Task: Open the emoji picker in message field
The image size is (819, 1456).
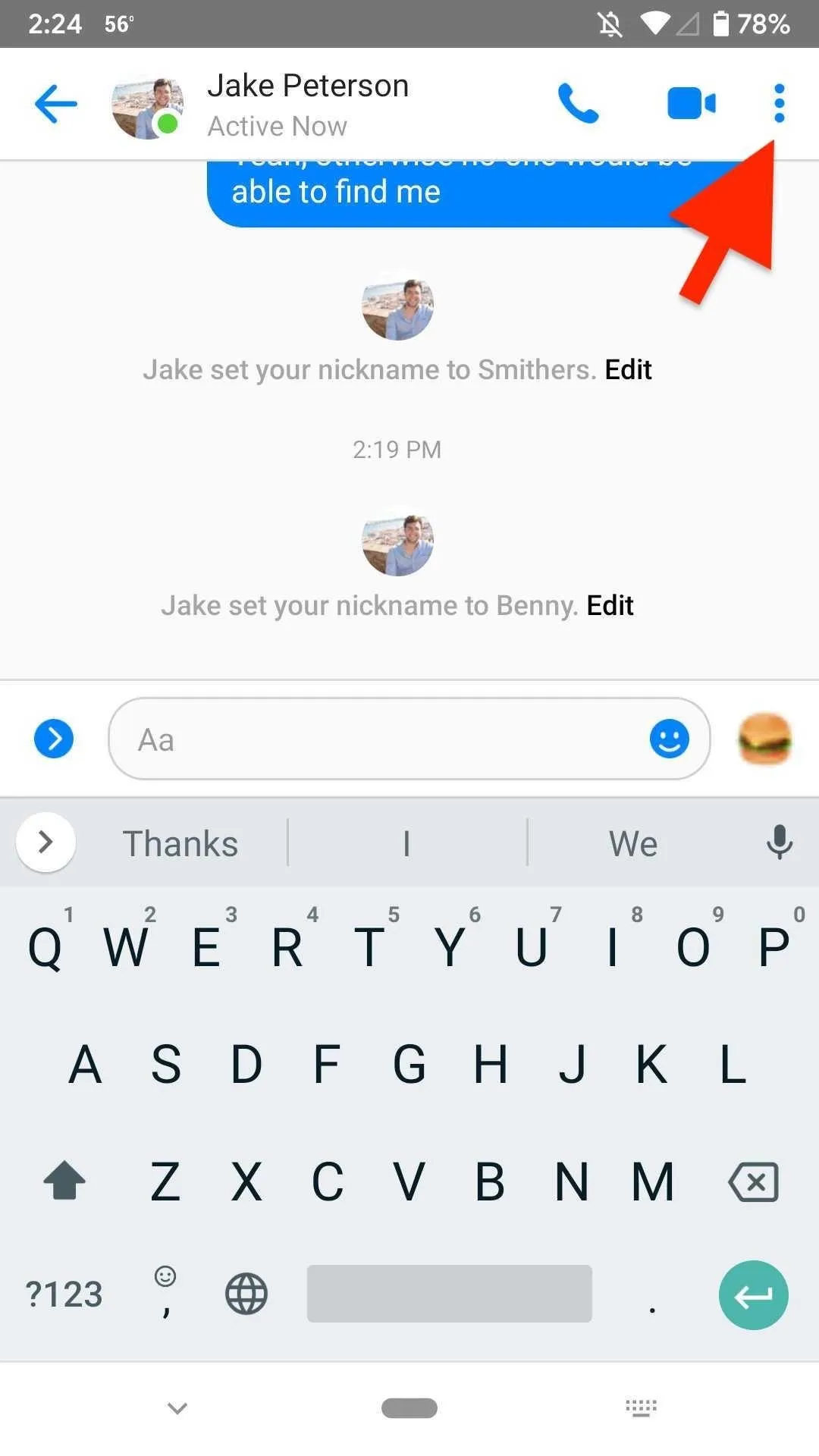Action: coord(669,739)
